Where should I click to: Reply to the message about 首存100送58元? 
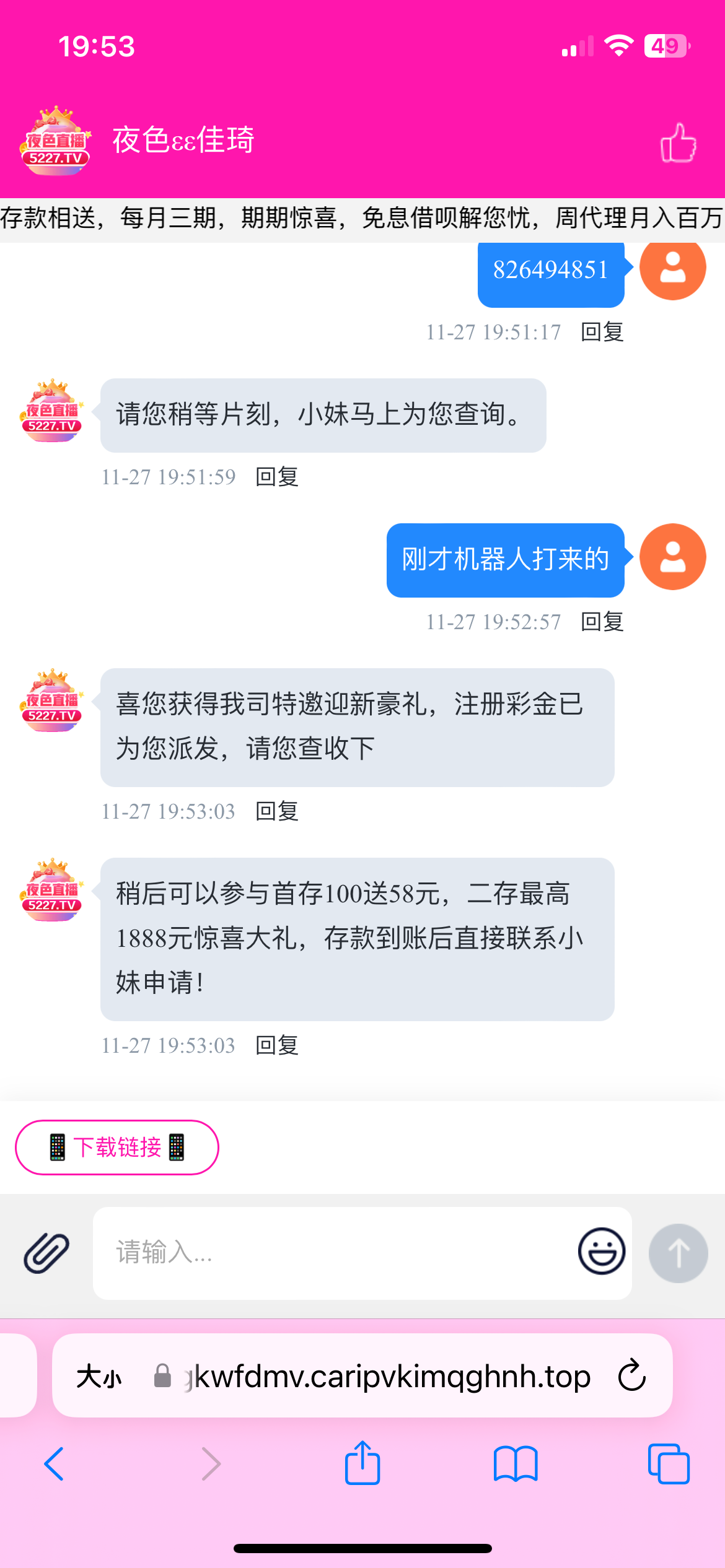[x=277, y=1045]
